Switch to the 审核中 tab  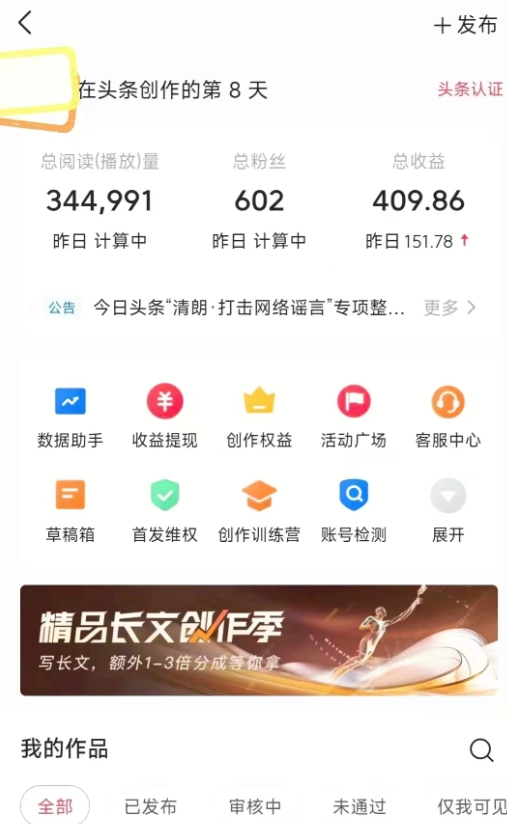tap(255, 806)
